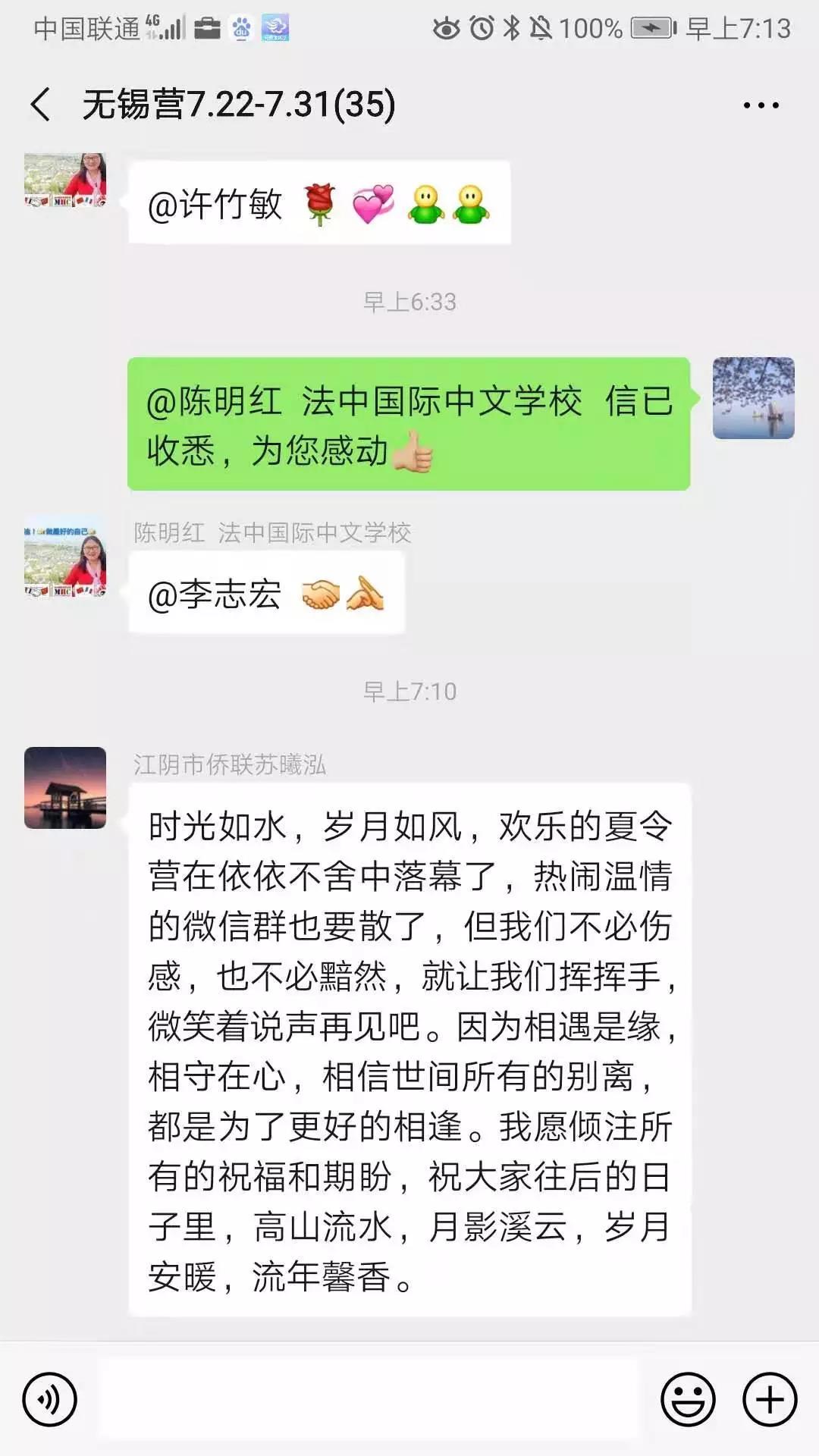Image resolution: width=819 pixels, height=1456 pixels.
Task: Switch to voice message input
Action: coord(50,1399)
